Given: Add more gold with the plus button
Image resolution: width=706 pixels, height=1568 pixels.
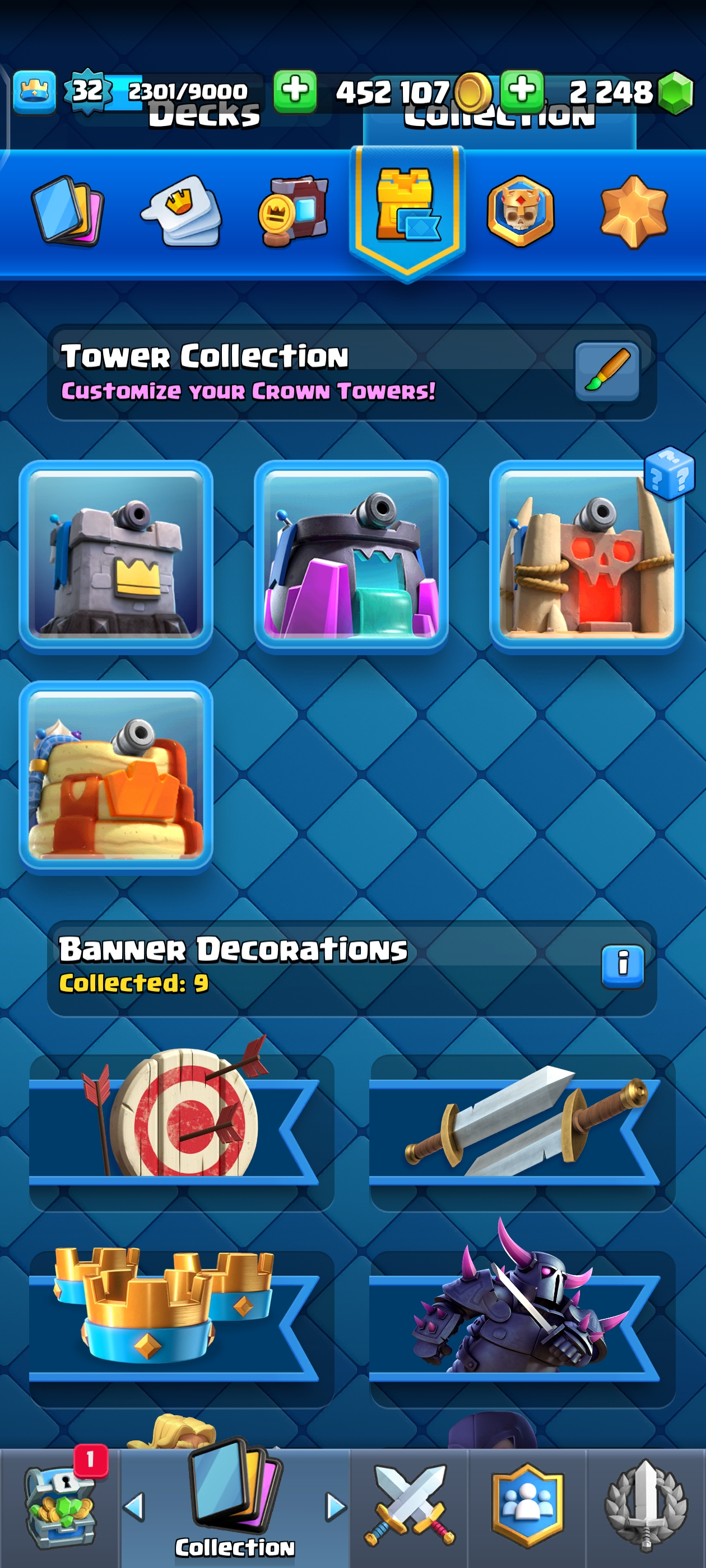Looking at the screenshot, I should pyautogui.click(x=295, y=91).
